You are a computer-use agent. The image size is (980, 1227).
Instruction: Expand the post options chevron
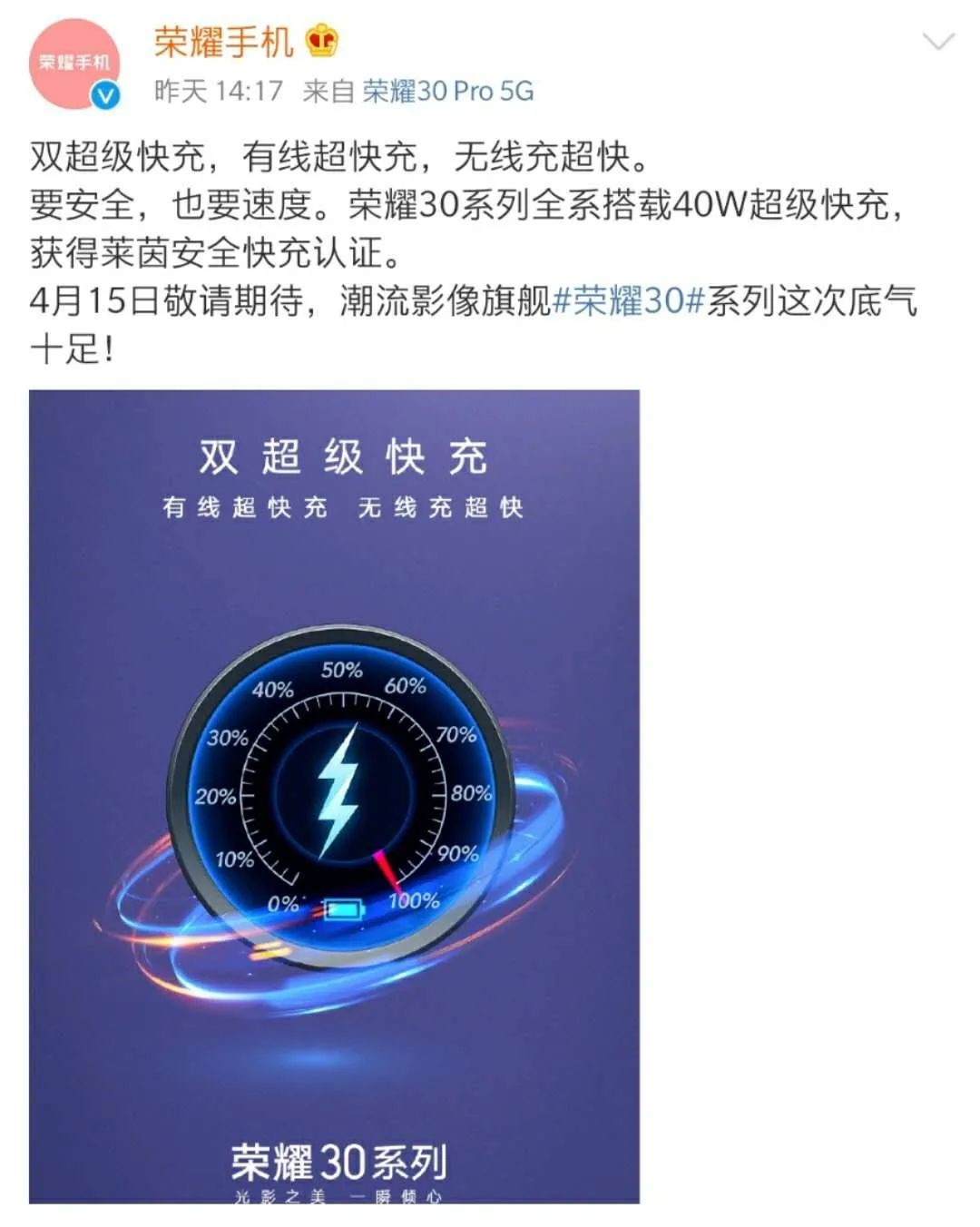937,42
